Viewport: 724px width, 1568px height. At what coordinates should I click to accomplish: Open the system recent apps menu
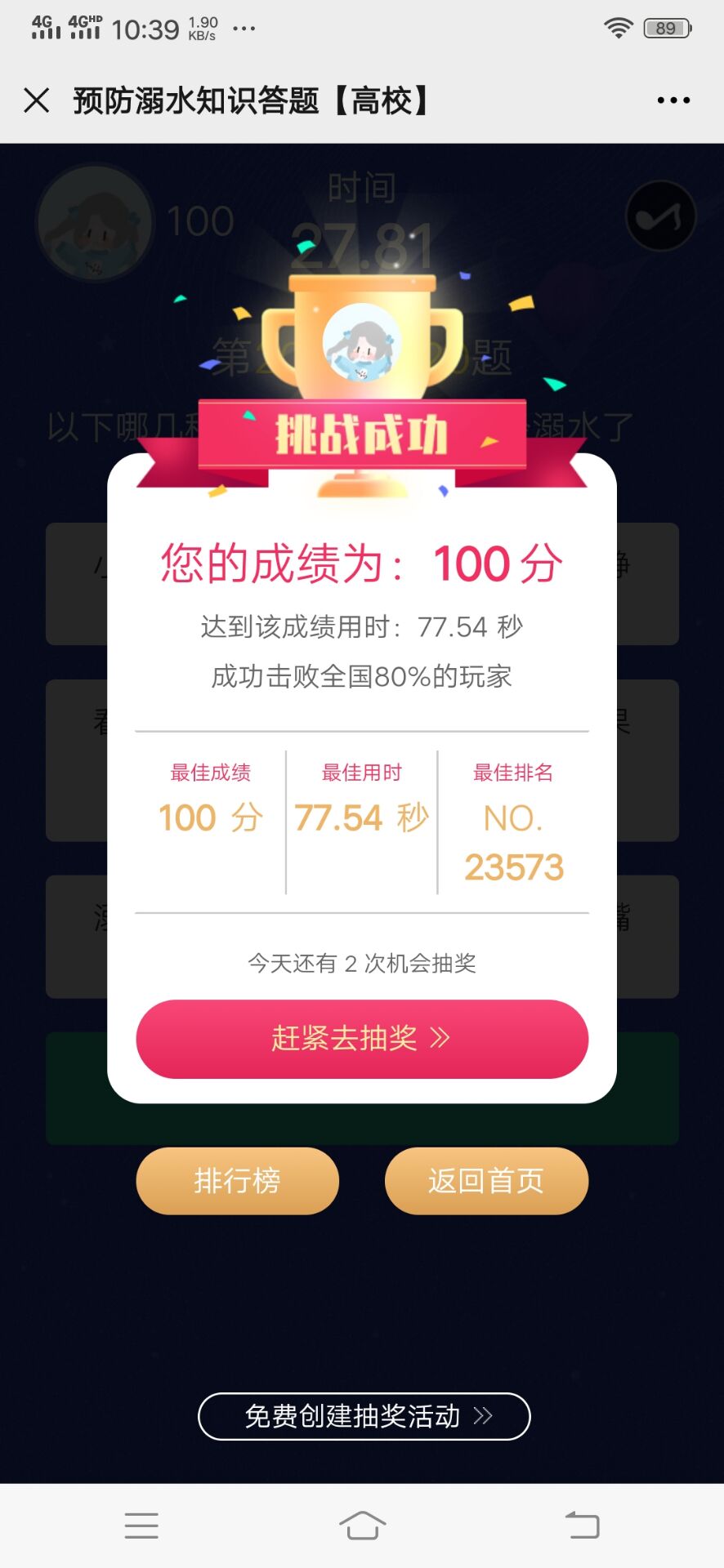pyautogui.click(x=141, y=1525)
